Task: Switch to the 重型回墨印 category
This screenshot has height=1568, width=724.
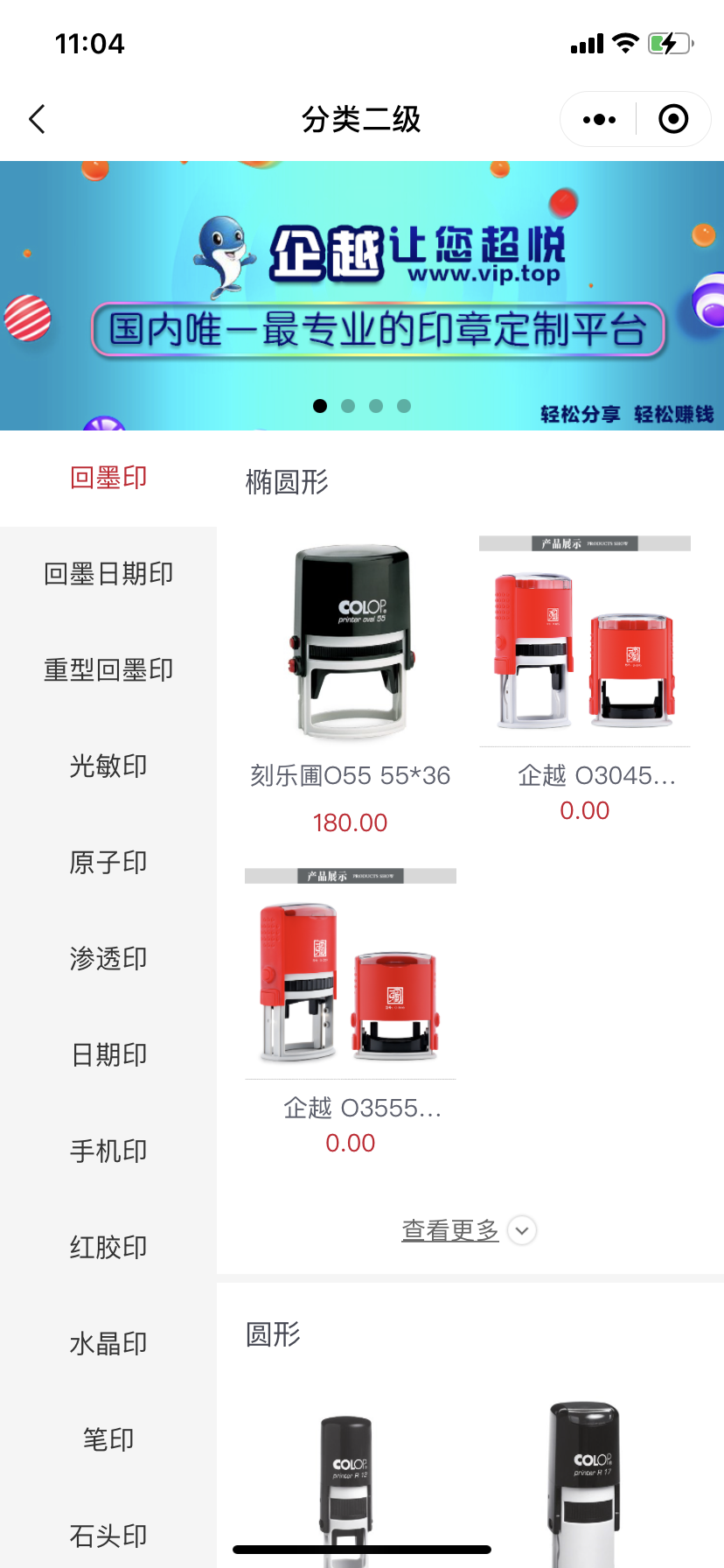Action: pos(108,670)
